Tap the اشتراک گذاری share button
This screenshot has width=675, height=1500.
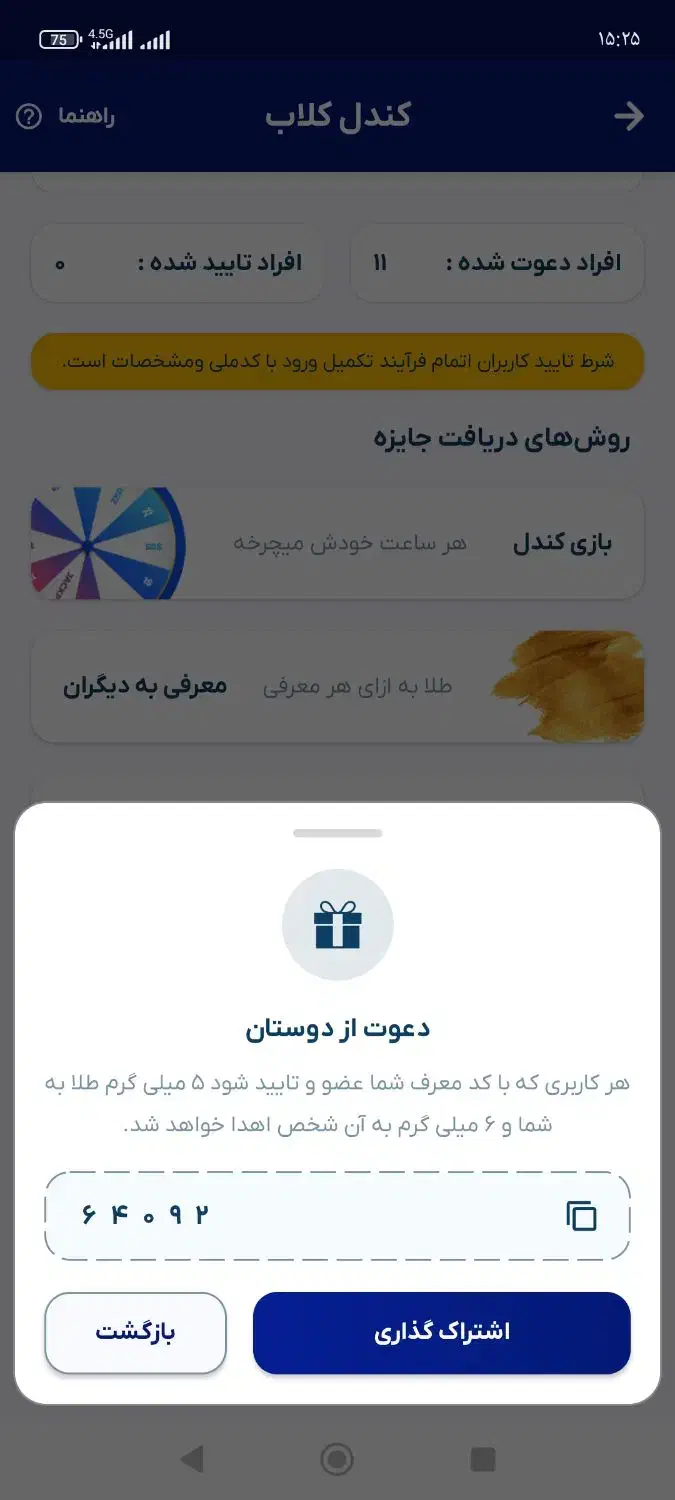tap(441, 1333)
